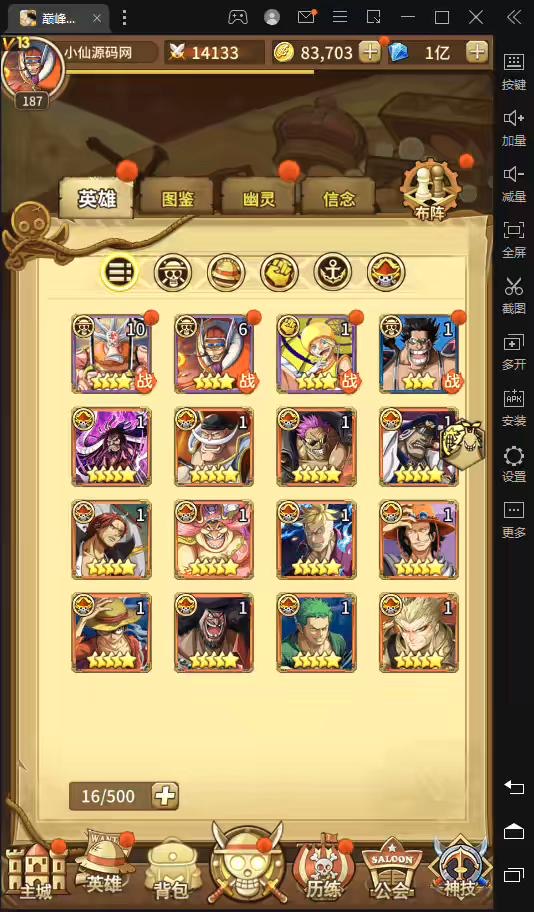Open the player avatar profile
Viewport: 534px width, 912px height.
point(33,71)
